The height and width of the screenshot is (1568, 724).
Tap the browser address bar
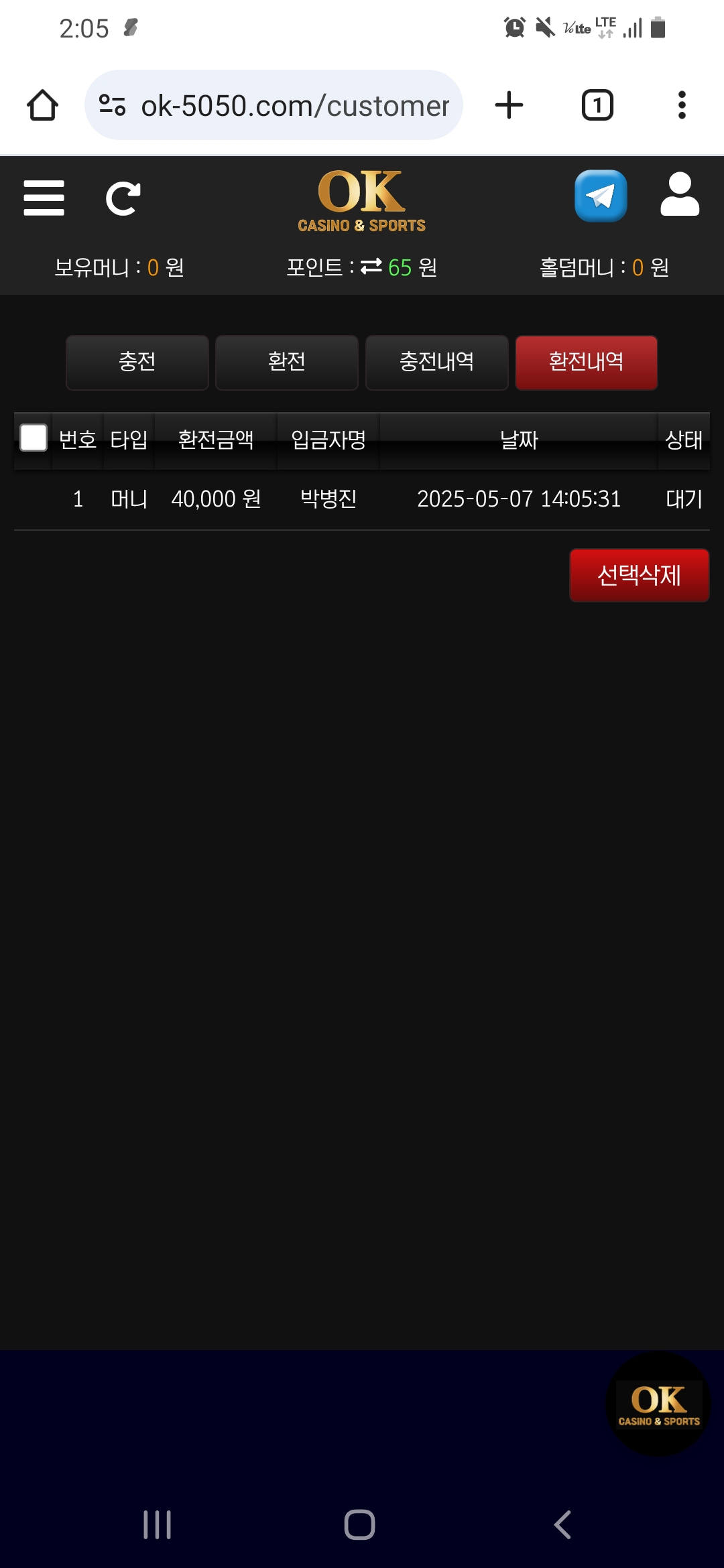coord(274,105)
